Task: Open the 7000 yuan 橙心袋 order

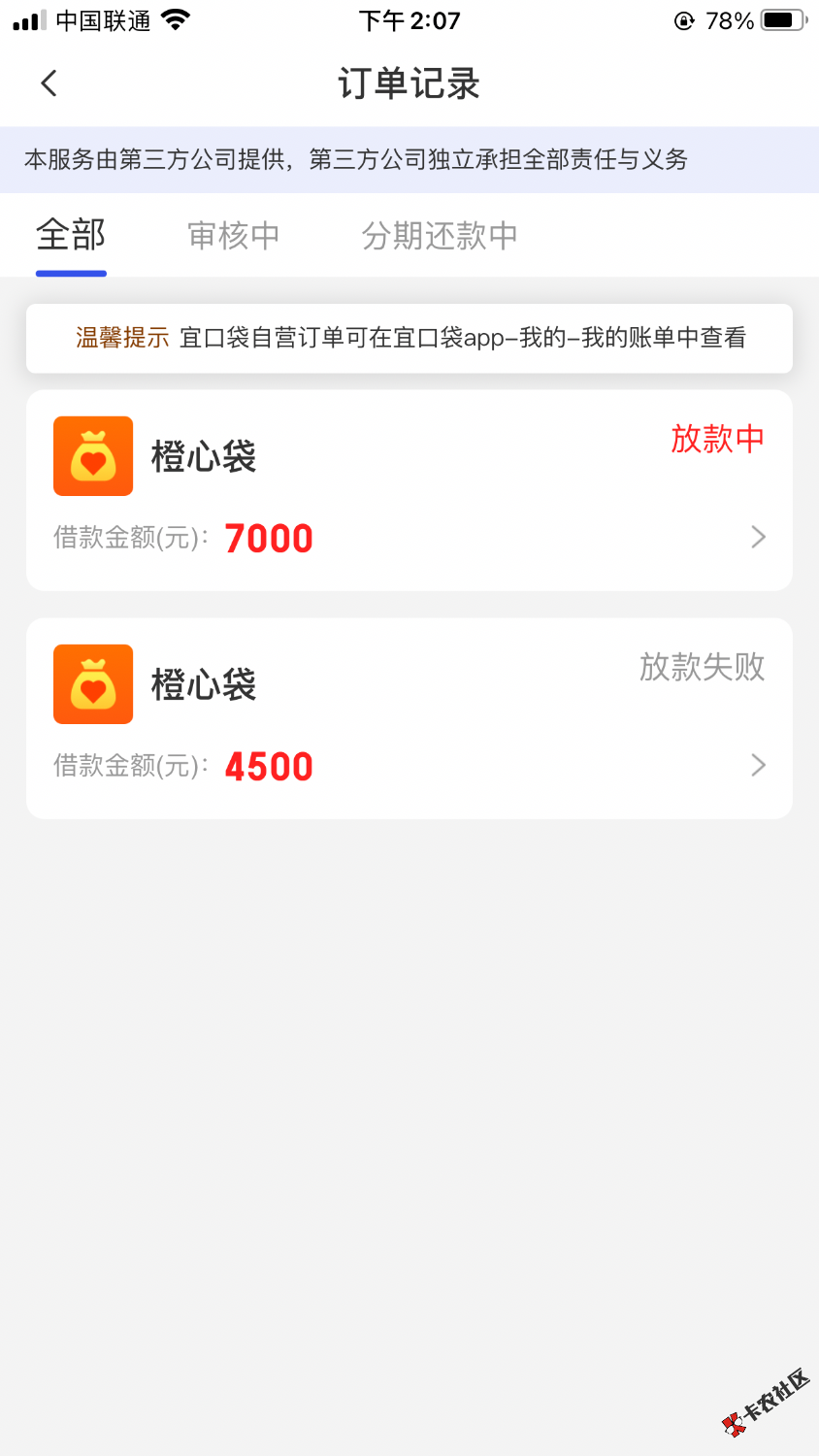Action: 409,491
